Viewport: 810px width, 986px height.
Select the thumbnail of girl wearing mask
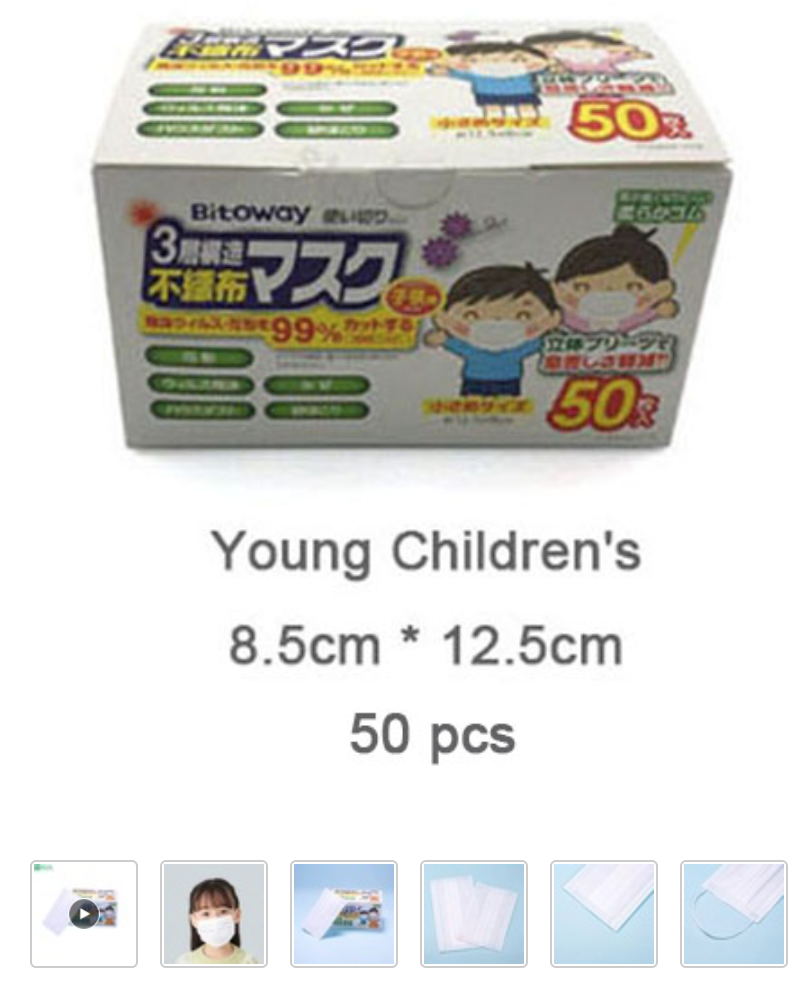coord(214,913)
